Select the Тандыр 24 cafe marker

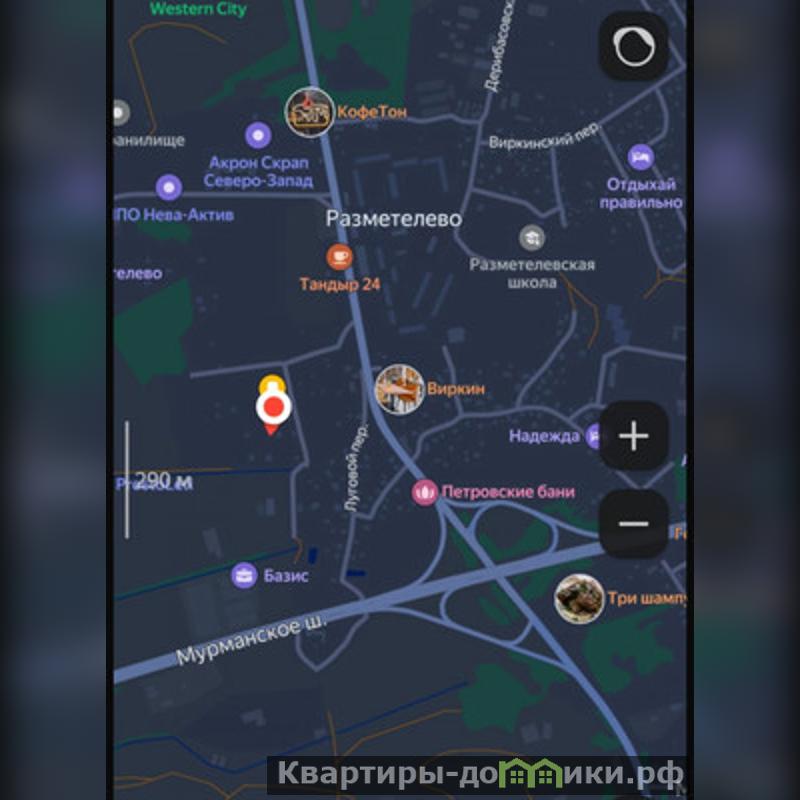[340, 257]
